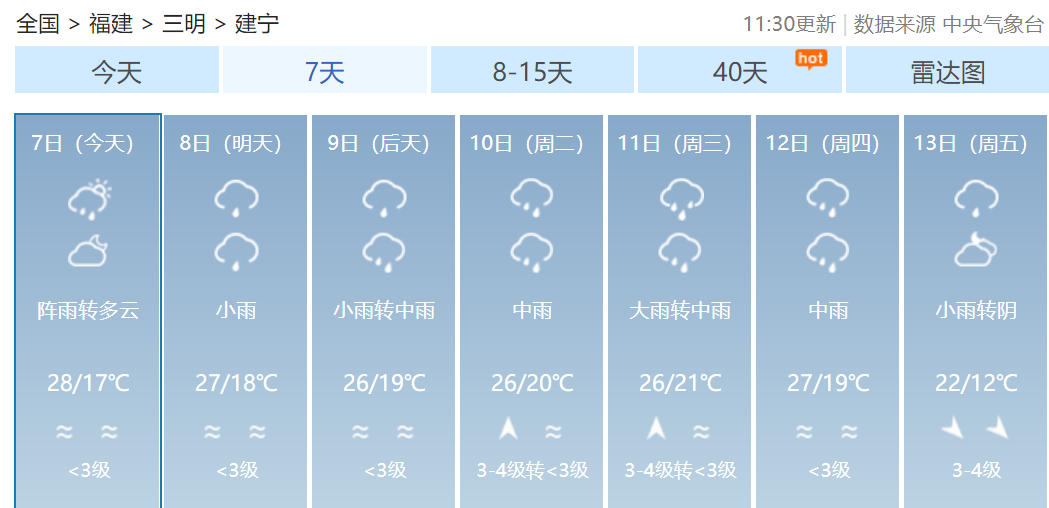Open the 全国 breadcrumb link
Viewport: 1049px width, 508px height.
pos(38,24)
